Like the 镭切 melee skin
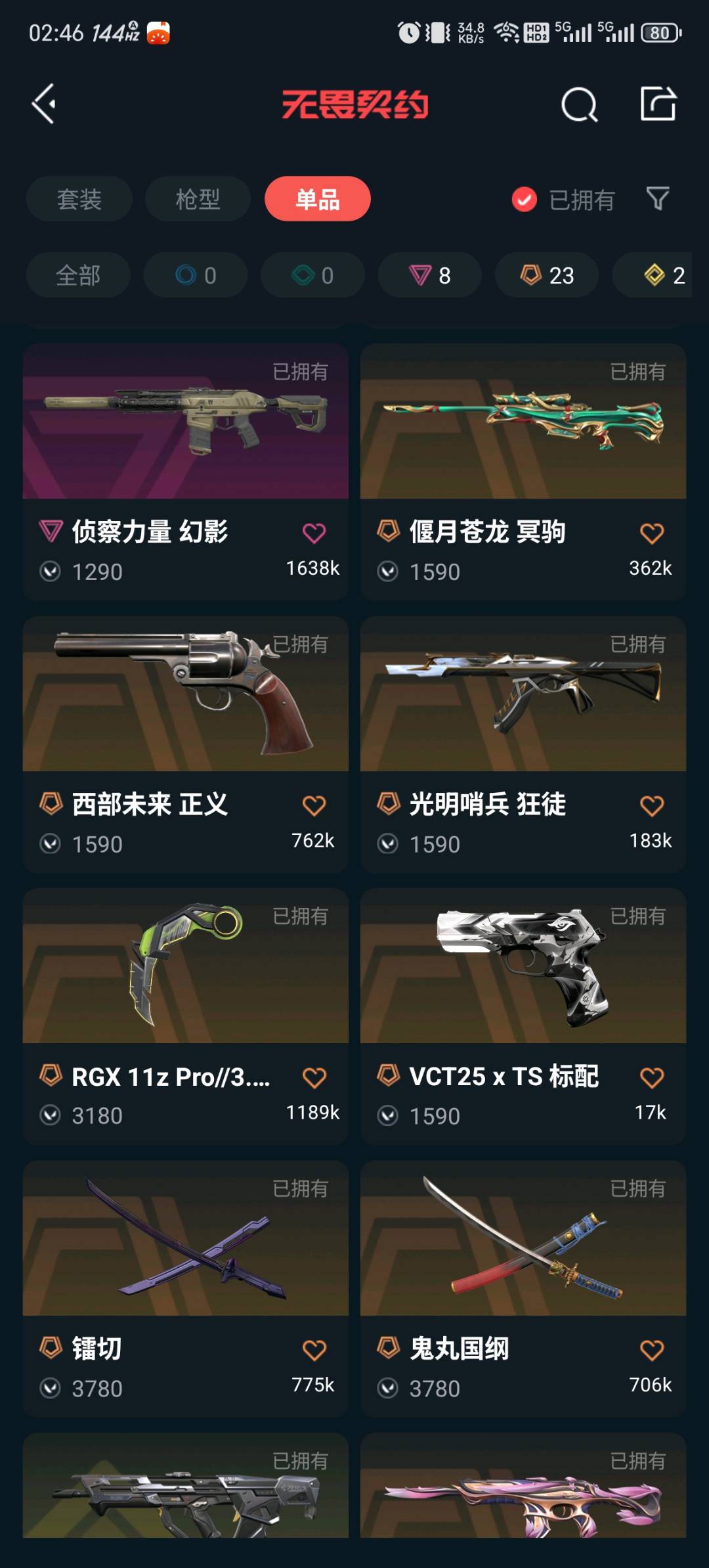The image size is (709, 1568). (314, 1351)
